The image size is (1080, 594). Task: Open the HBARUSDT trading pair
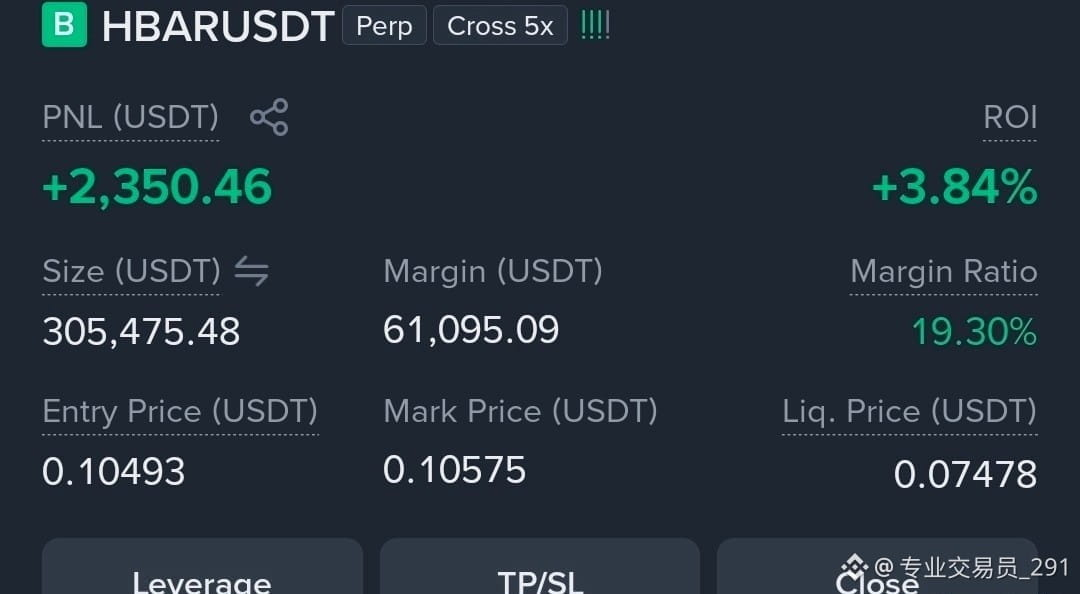218,26
